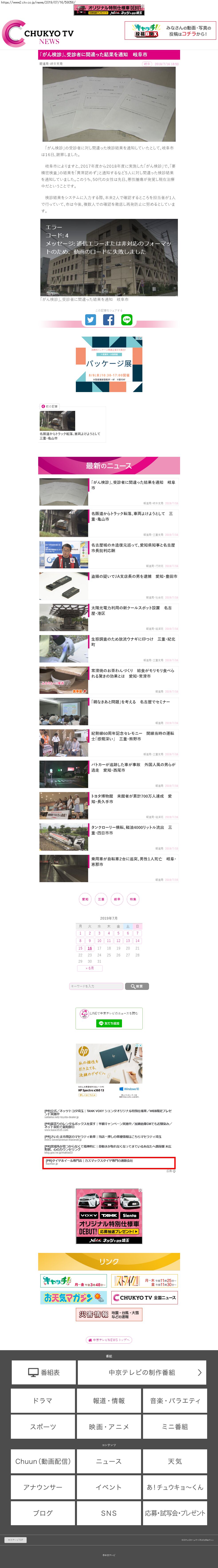The image size is (218, 1568).
Task: Share article on Facebook
Action: point(108,320)
